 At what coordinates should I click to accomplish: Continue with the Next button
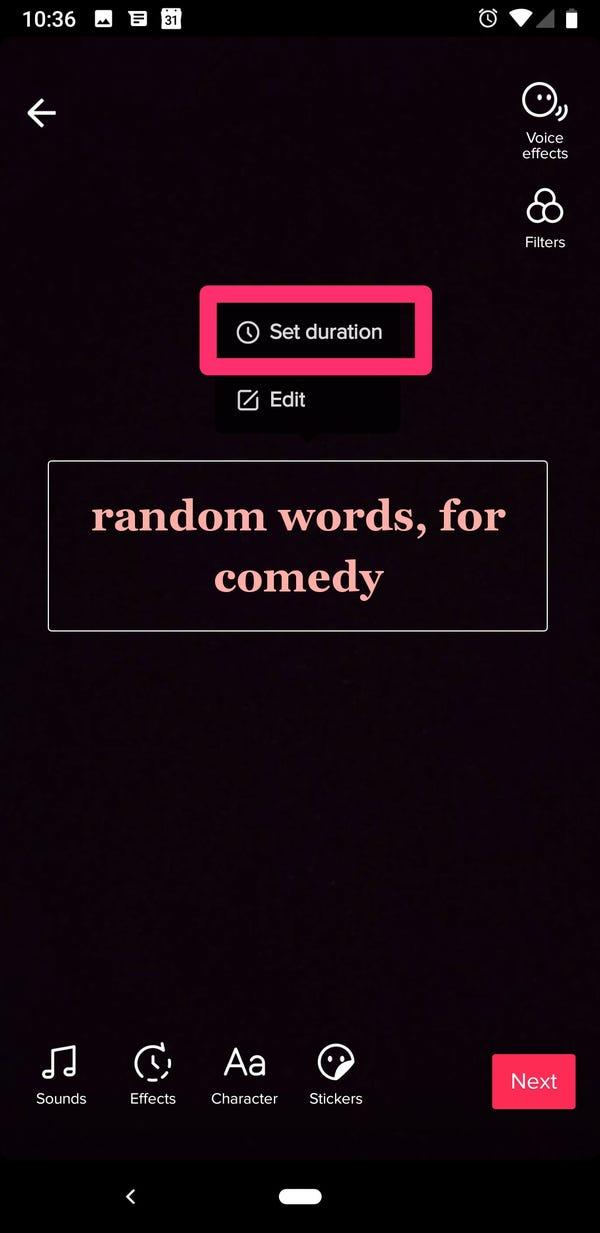533,1081
